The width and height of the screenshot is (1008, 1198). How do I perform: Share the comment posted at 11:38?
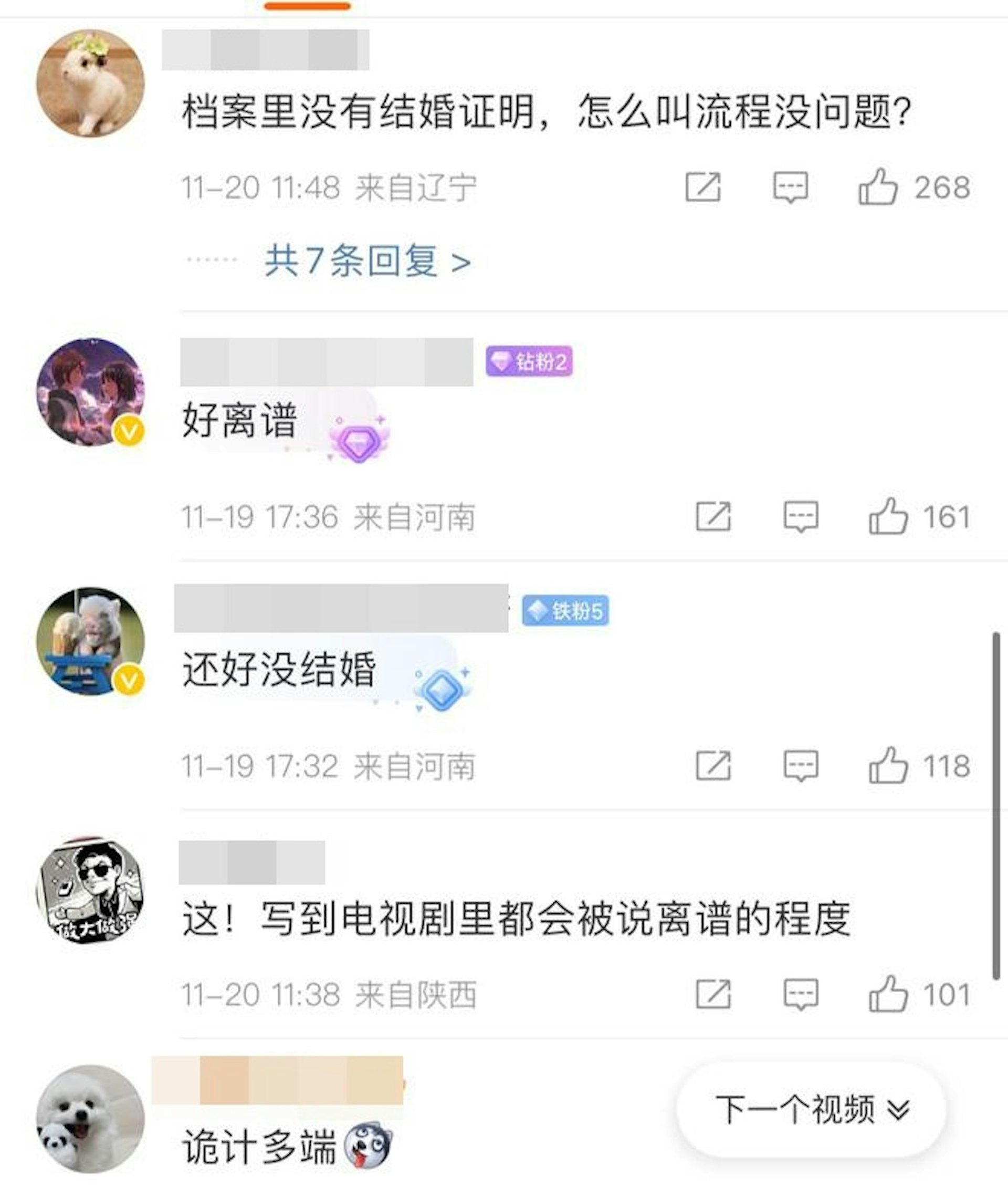point(713,995)
